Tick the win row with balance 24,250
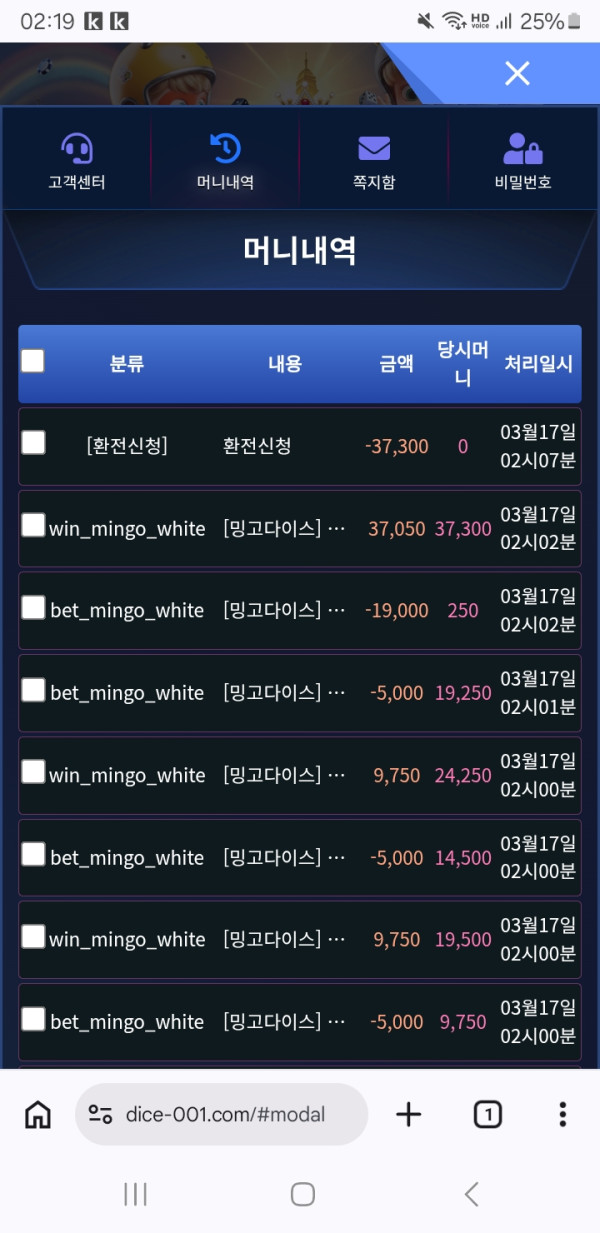This screenshot has width=600, height=1233. coord(33,772)
